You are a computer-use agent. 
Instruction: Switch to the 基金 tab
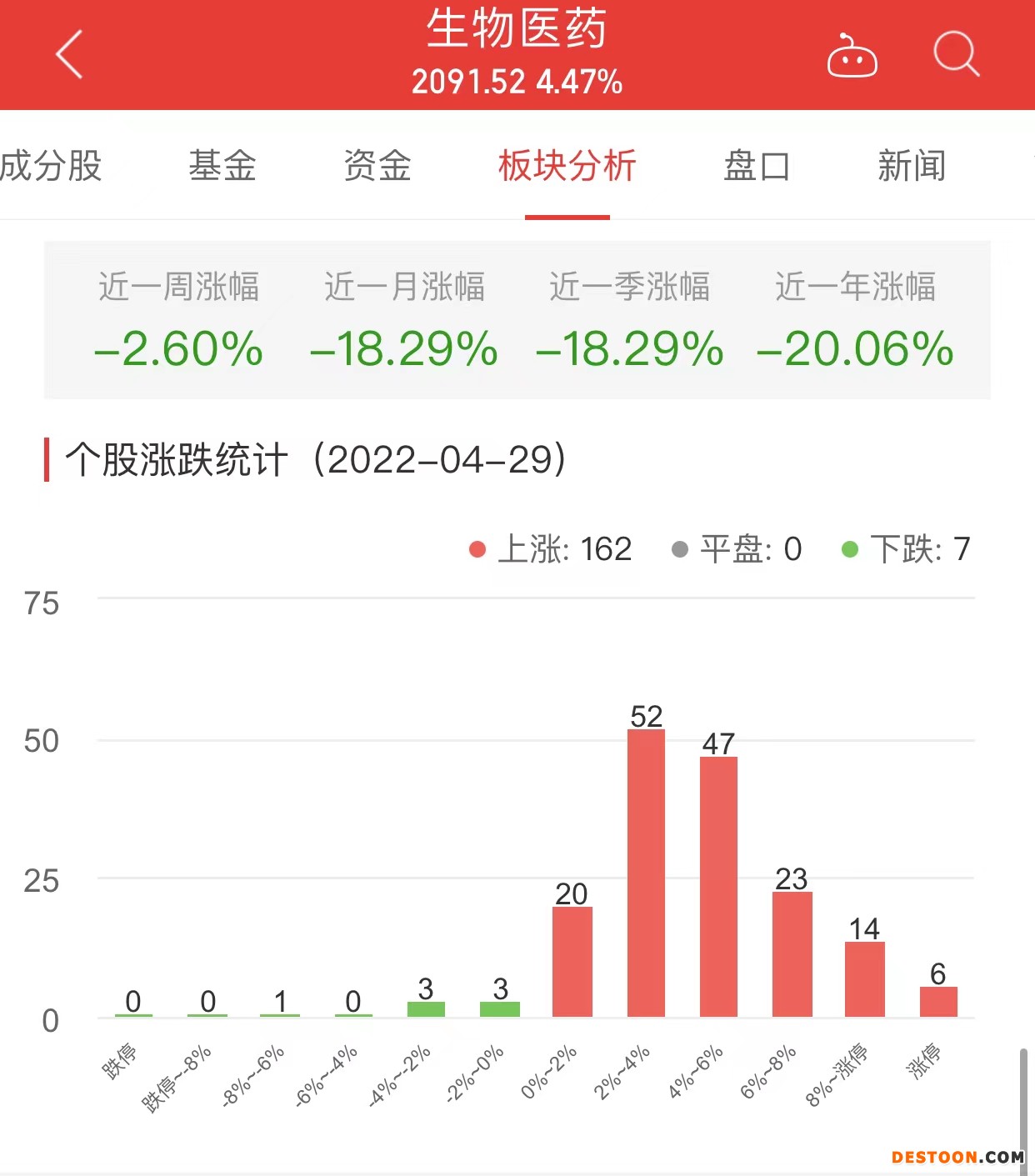222,166
